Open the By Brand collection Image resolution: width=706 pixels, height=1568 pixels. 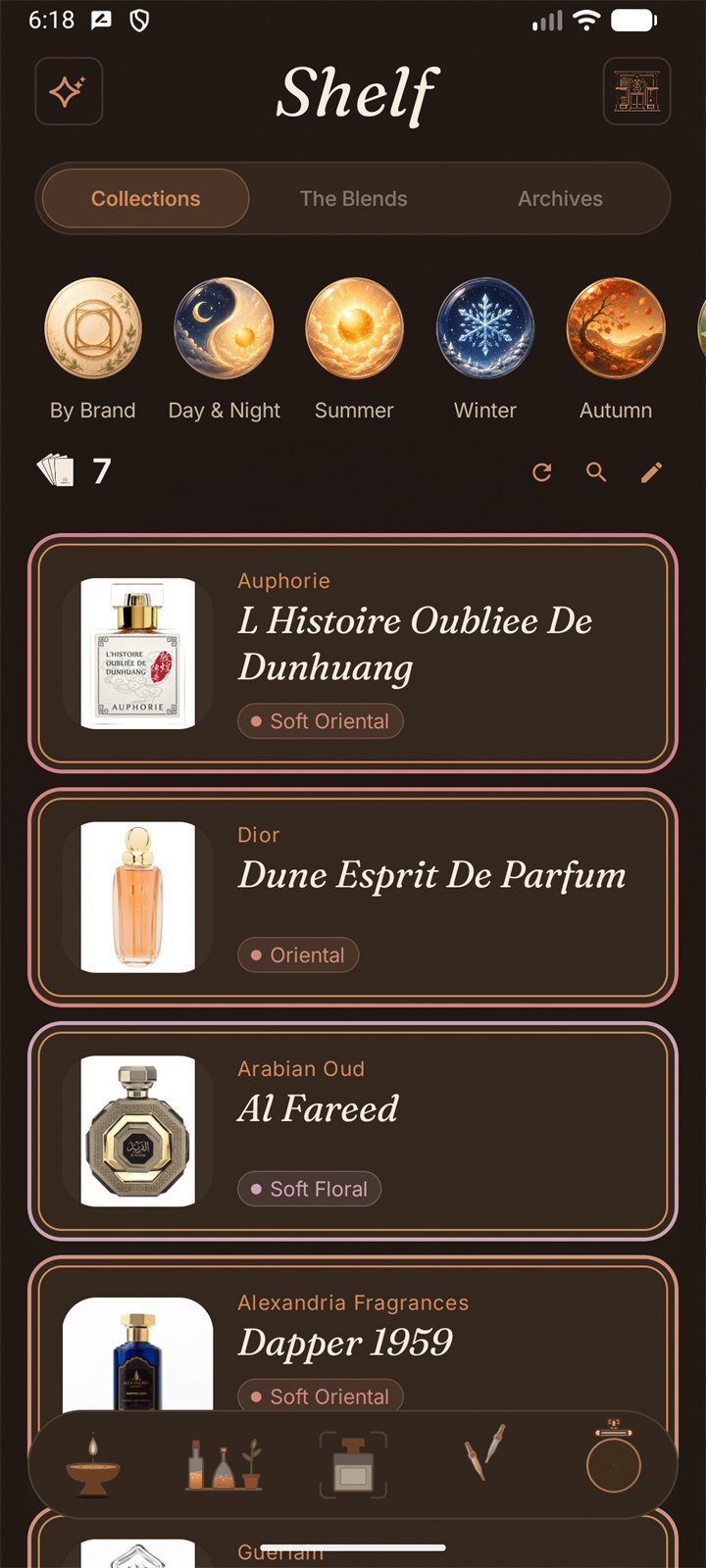[93, 350]
